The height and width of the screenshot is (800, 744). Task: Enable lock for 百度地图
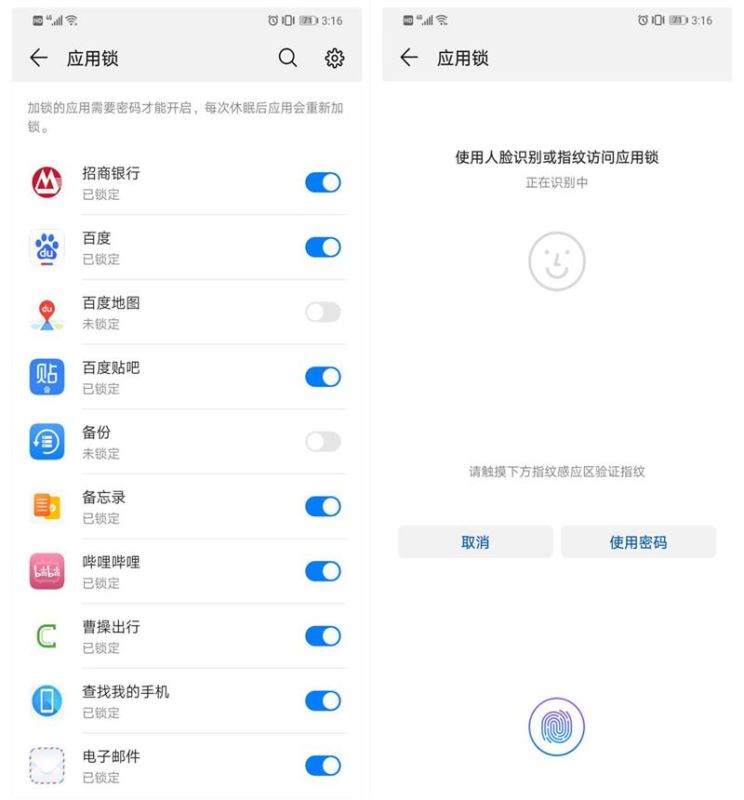(x=322, y=312)
